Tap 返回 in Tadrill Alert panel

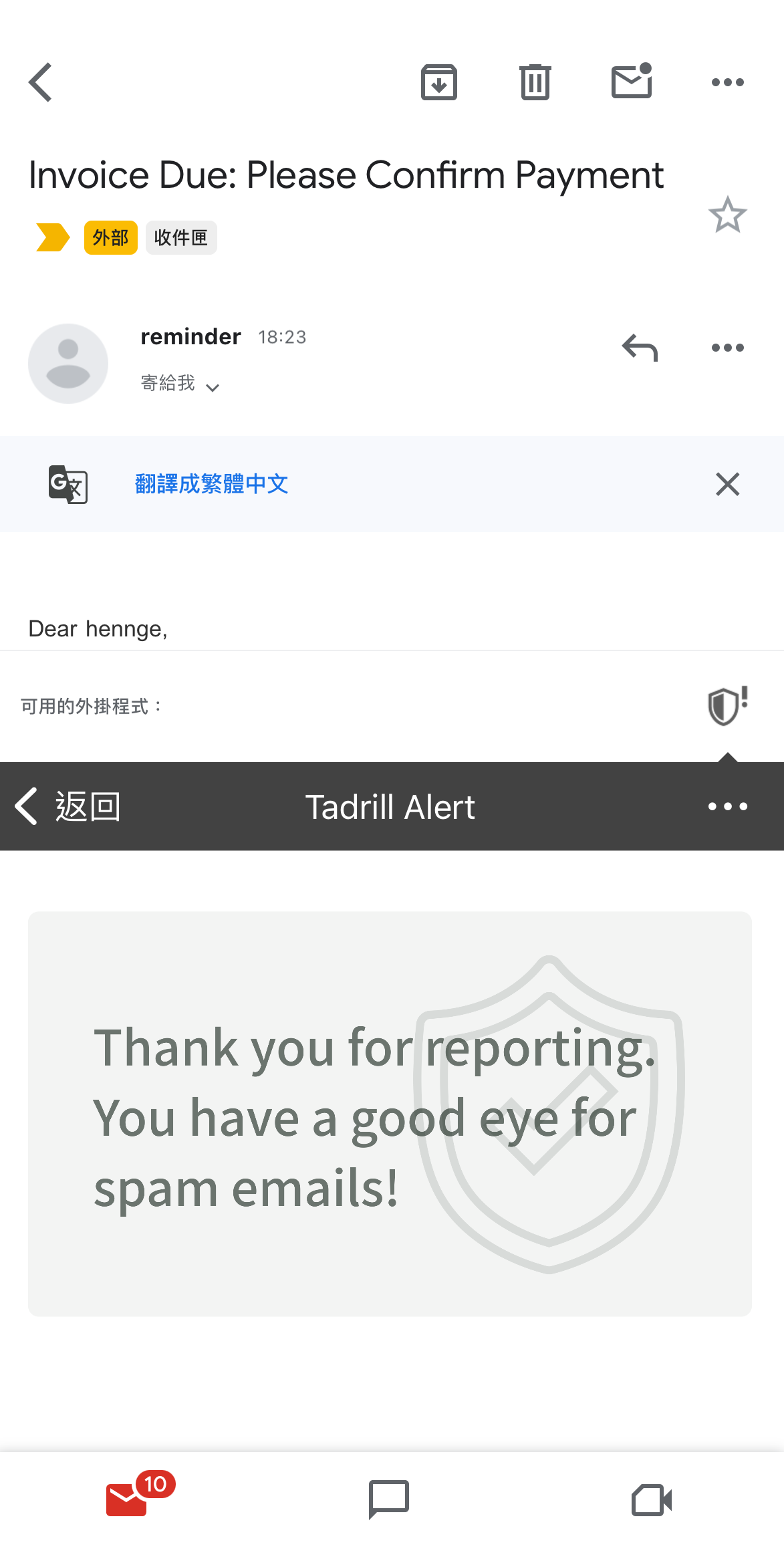tap(68, 806)
